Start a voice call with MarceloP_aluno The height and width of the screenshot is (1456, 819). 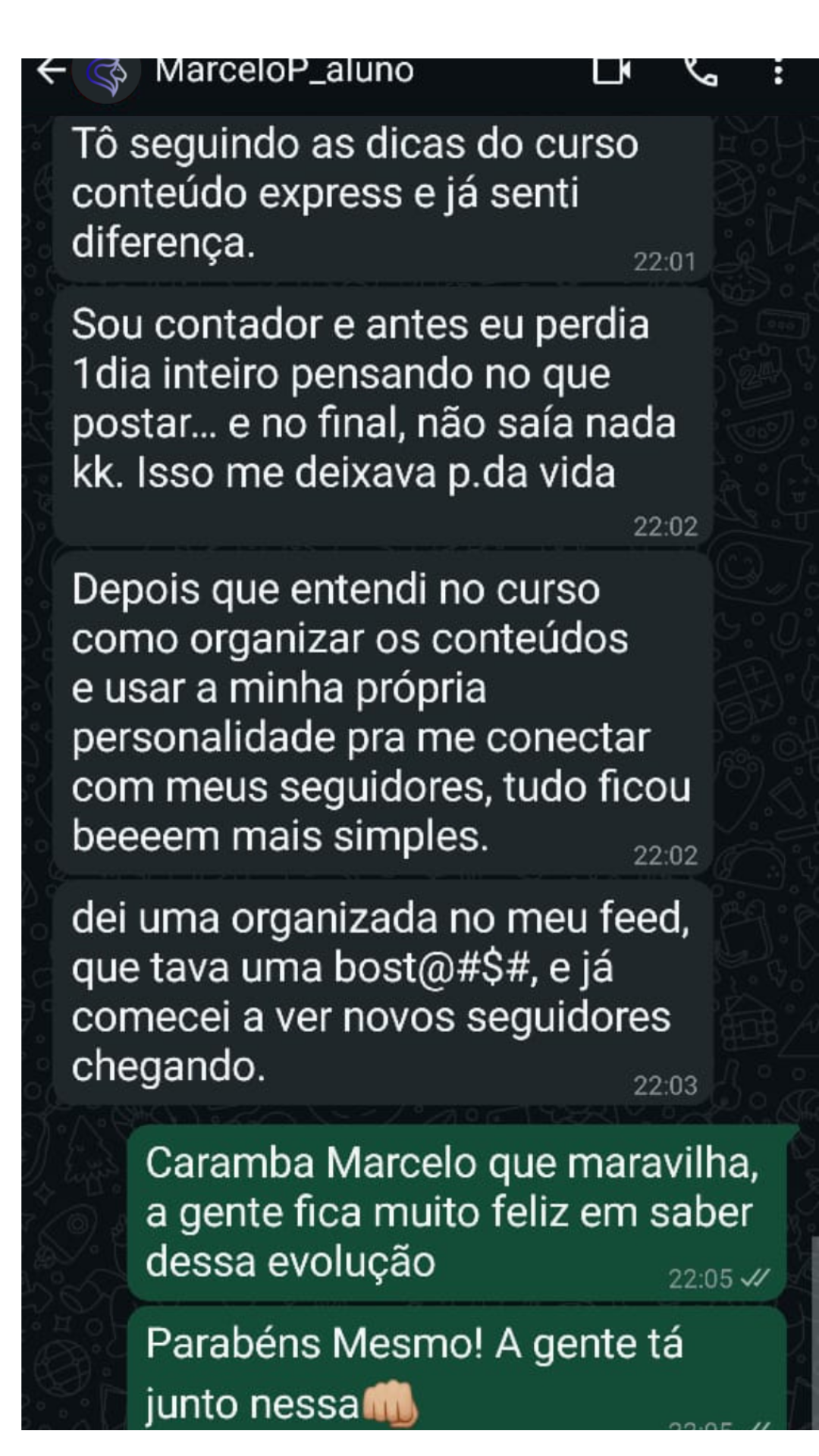click(701, 73)
